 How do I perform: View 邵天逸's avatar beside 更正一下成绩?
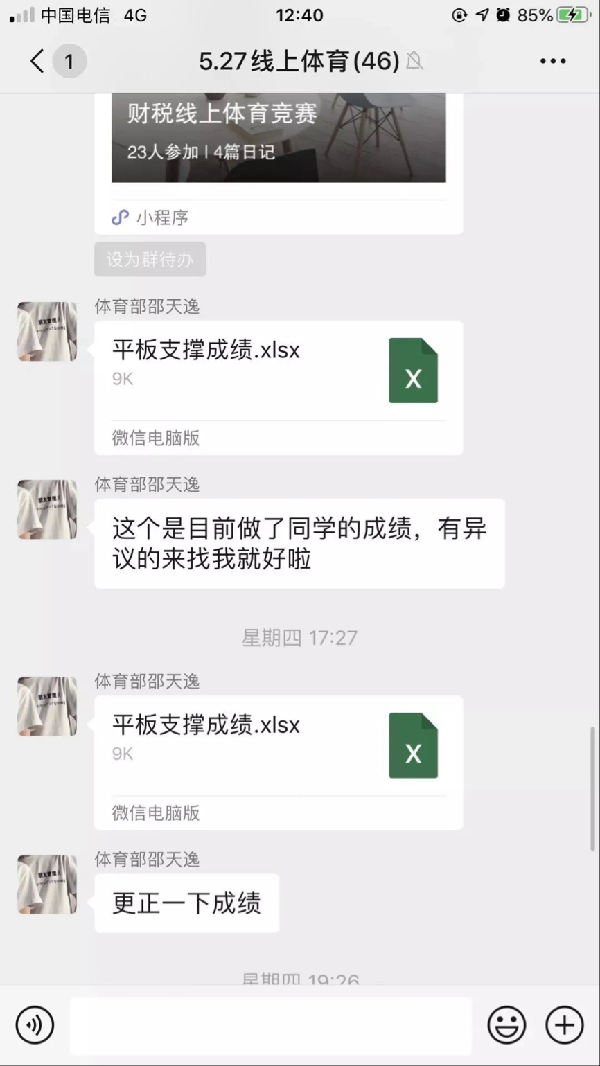coord(47,883)
